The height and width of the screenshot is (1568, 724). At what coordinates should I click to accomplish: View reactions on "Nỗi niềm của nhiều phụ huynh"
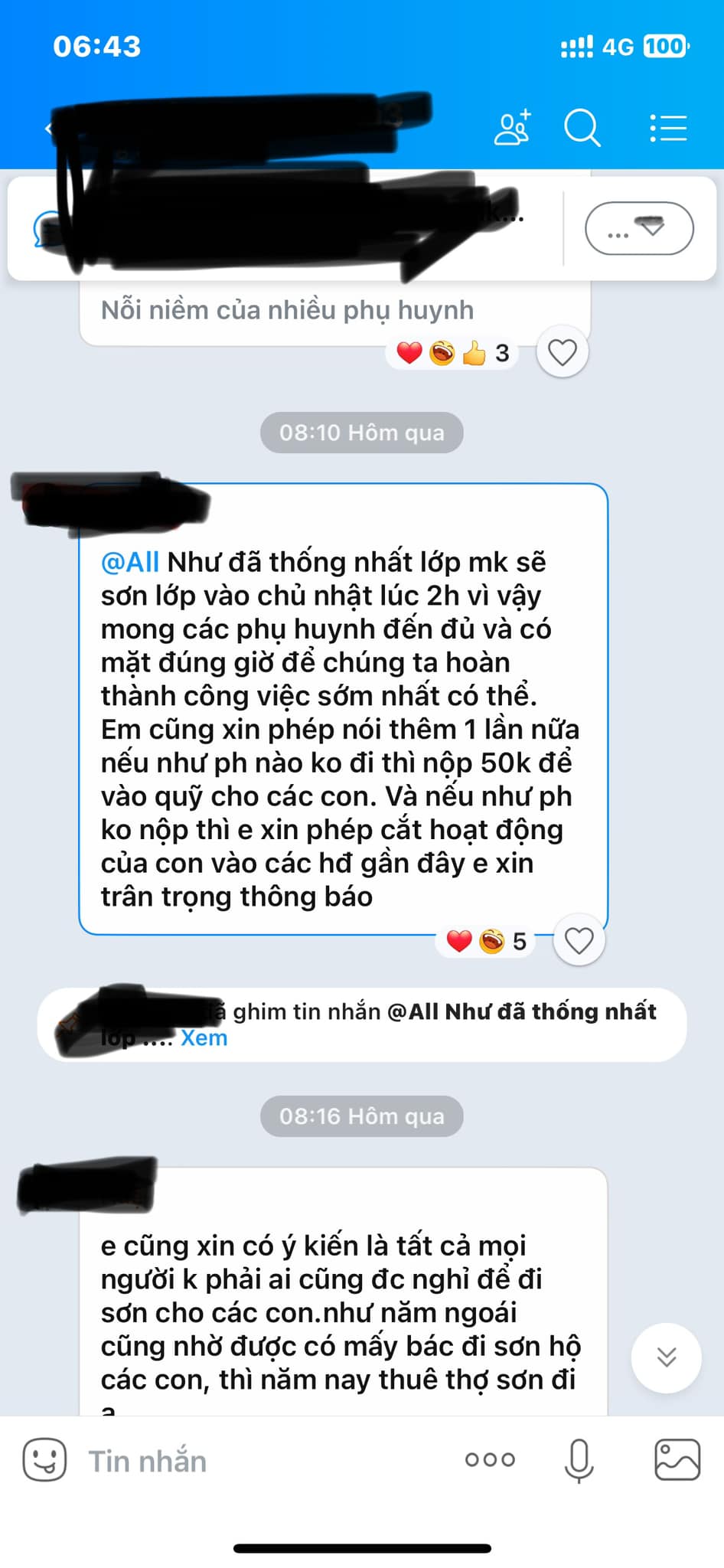click(452, 353)
